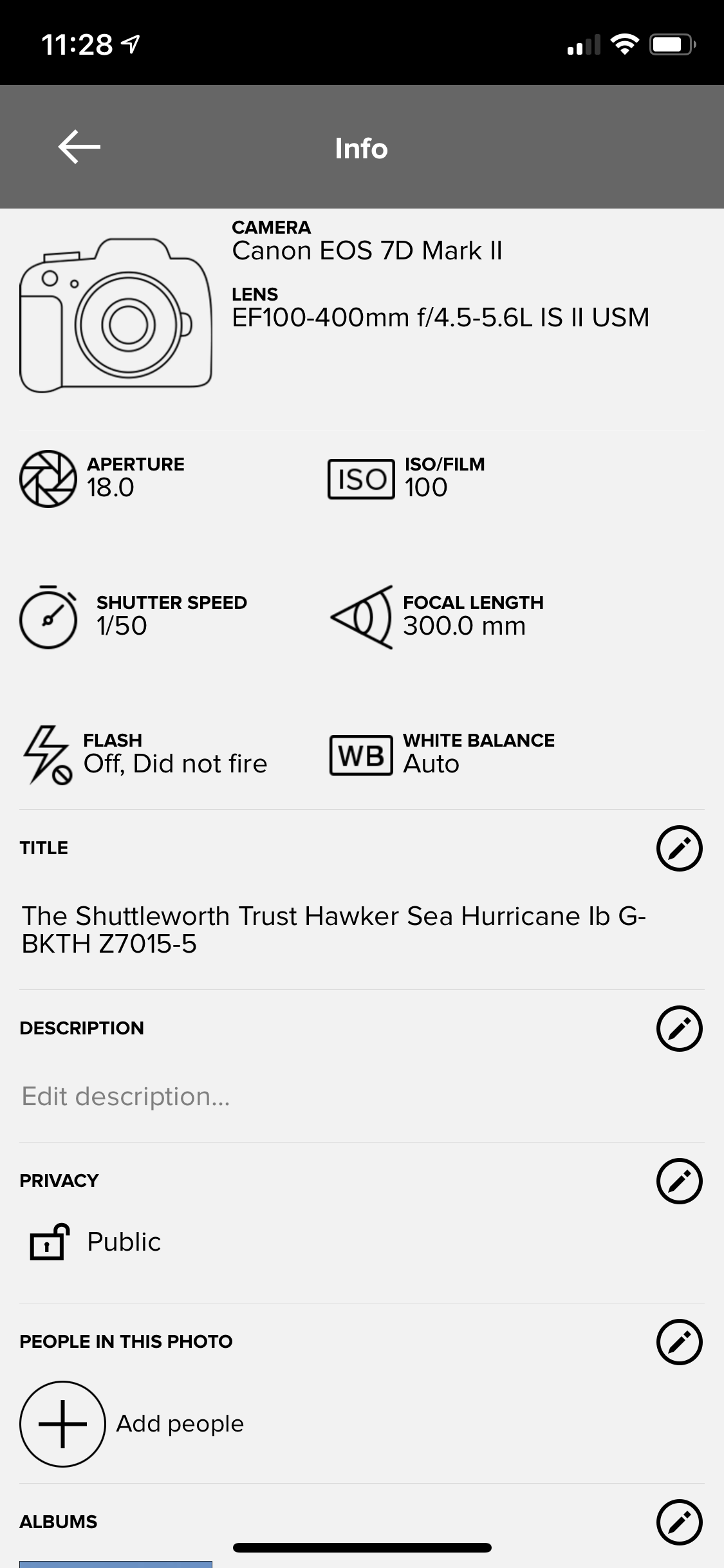Change the Privacy setting via pencil
Viewport: 724px width, 1568px height.
tap(679, 1181)
